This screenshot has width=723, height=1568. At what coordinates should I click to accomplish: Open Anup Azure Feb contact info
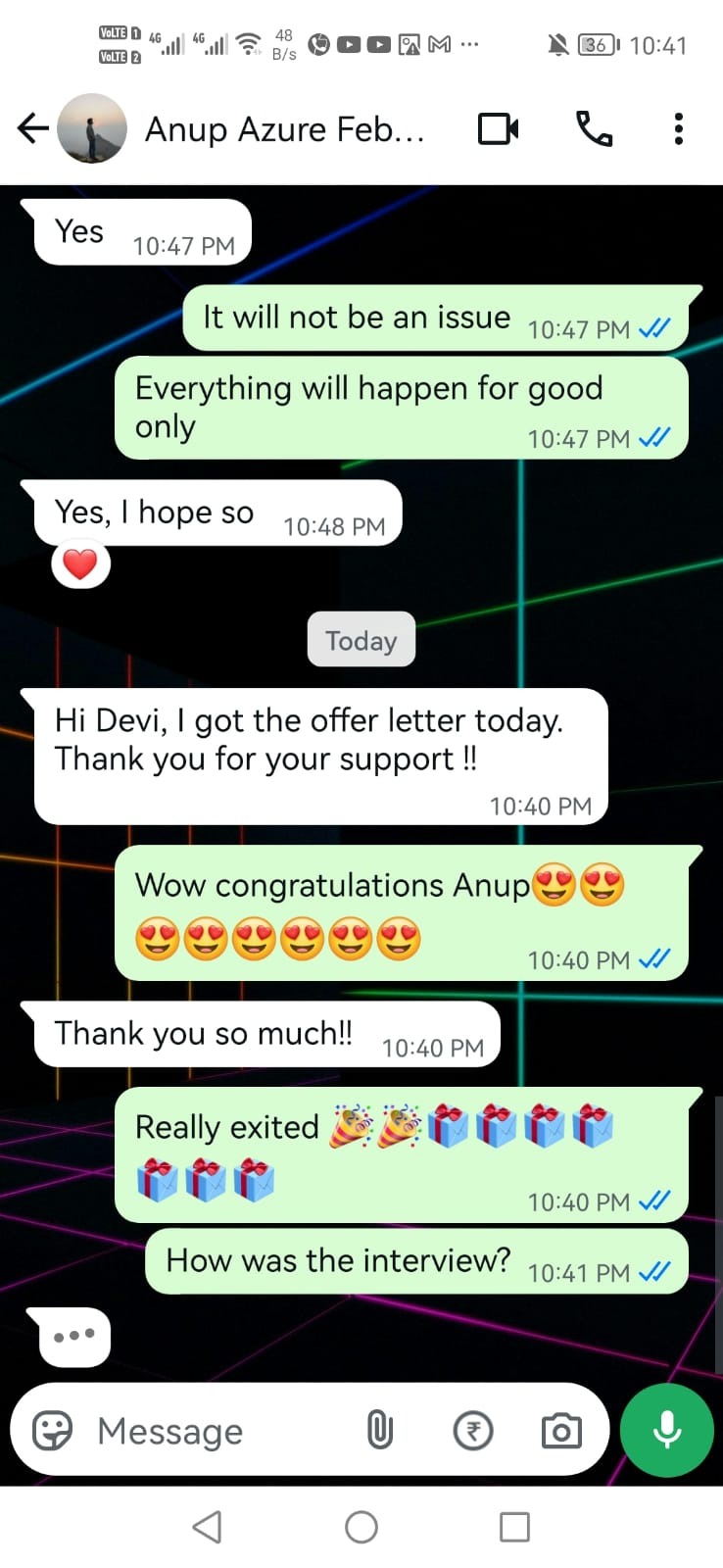point(284,129)
